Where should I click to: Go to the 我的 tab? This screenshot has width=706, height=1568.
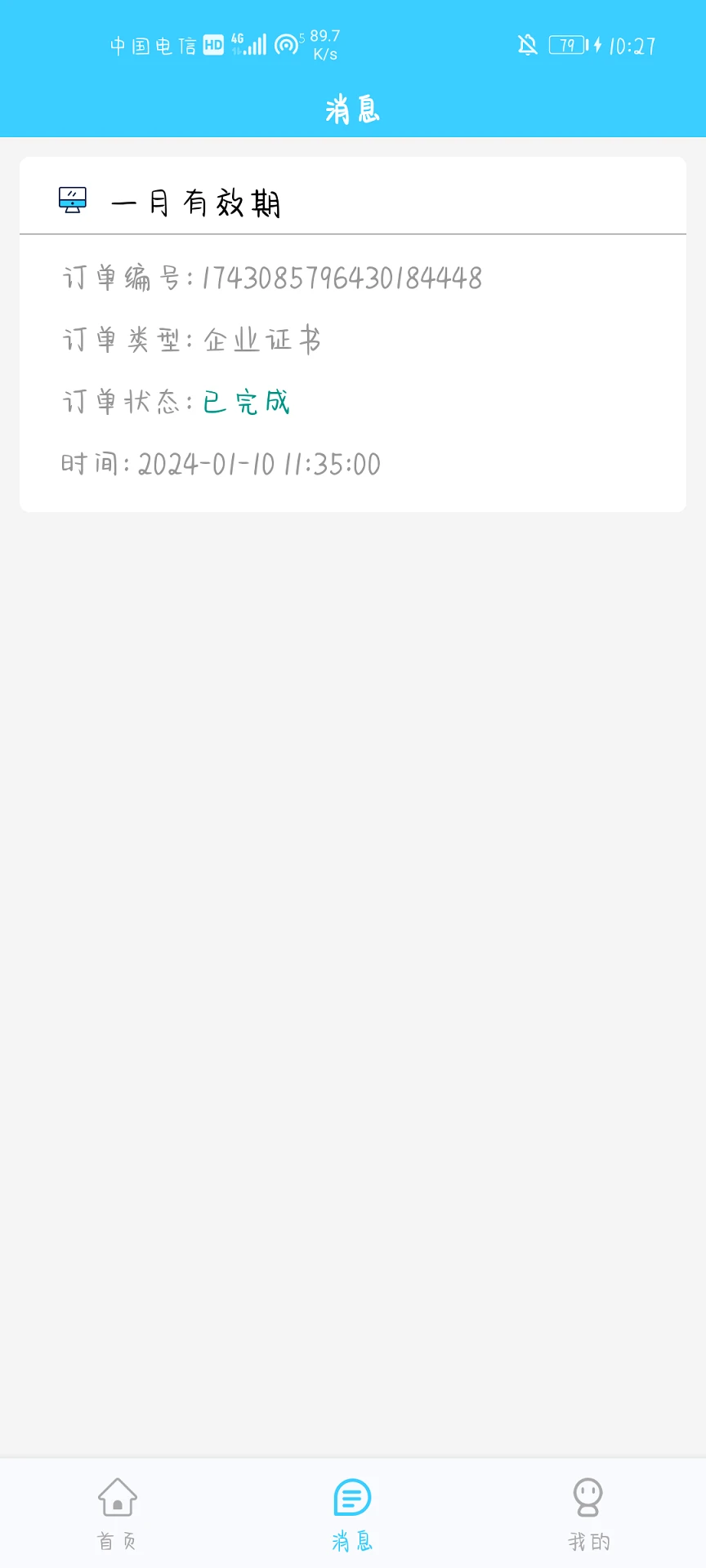pyautogui.click(x=588, y=1512)
